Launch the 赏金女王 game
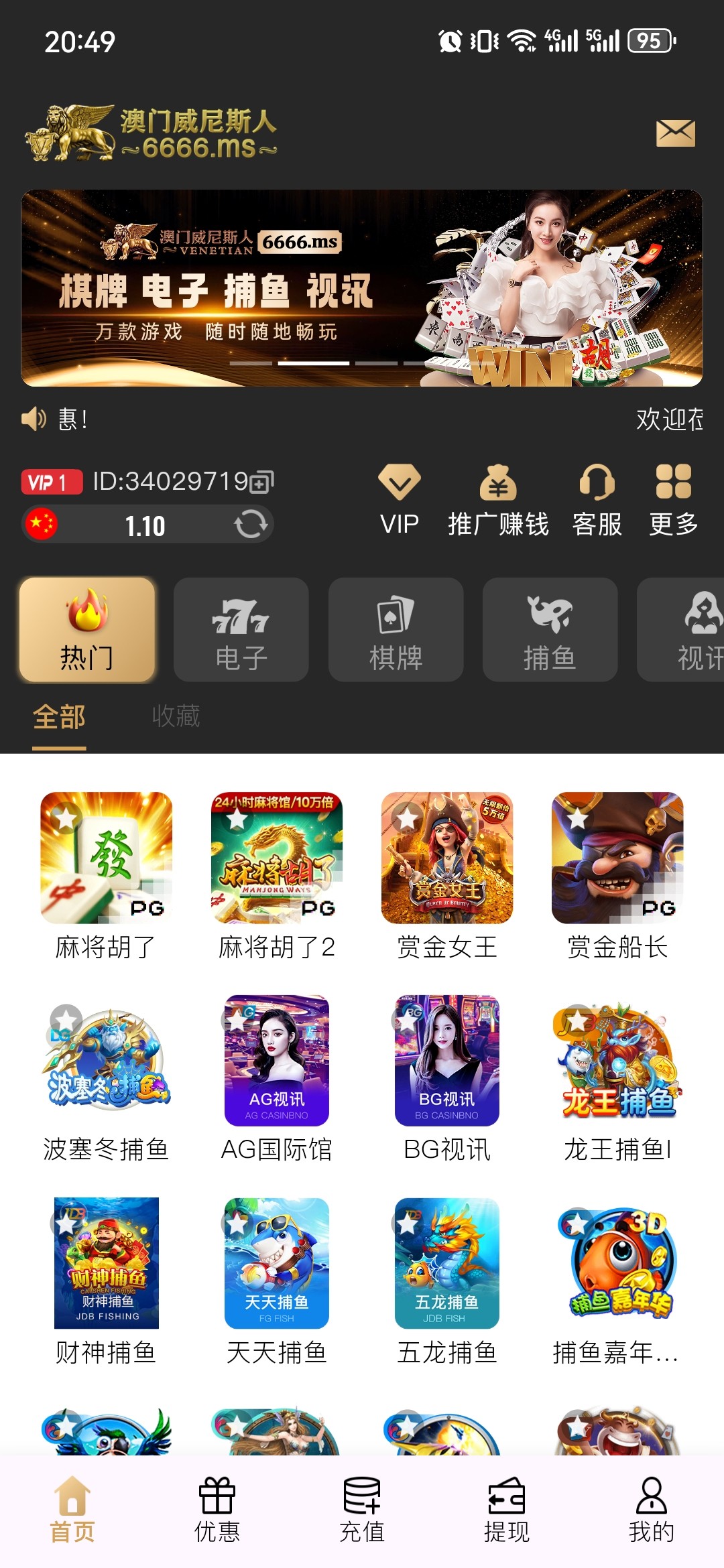 point(447,858)
